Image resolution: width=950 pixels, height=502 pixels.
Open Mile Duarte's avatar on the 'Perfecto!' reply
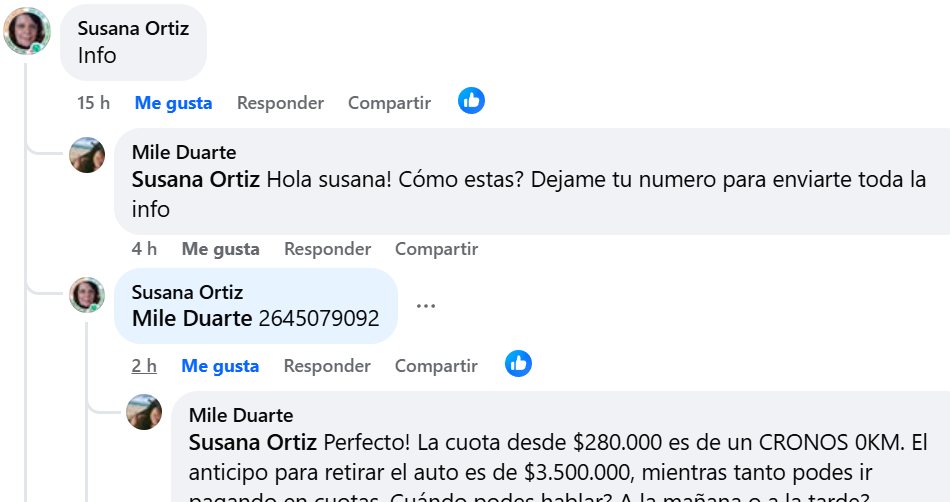coord(144,412)
